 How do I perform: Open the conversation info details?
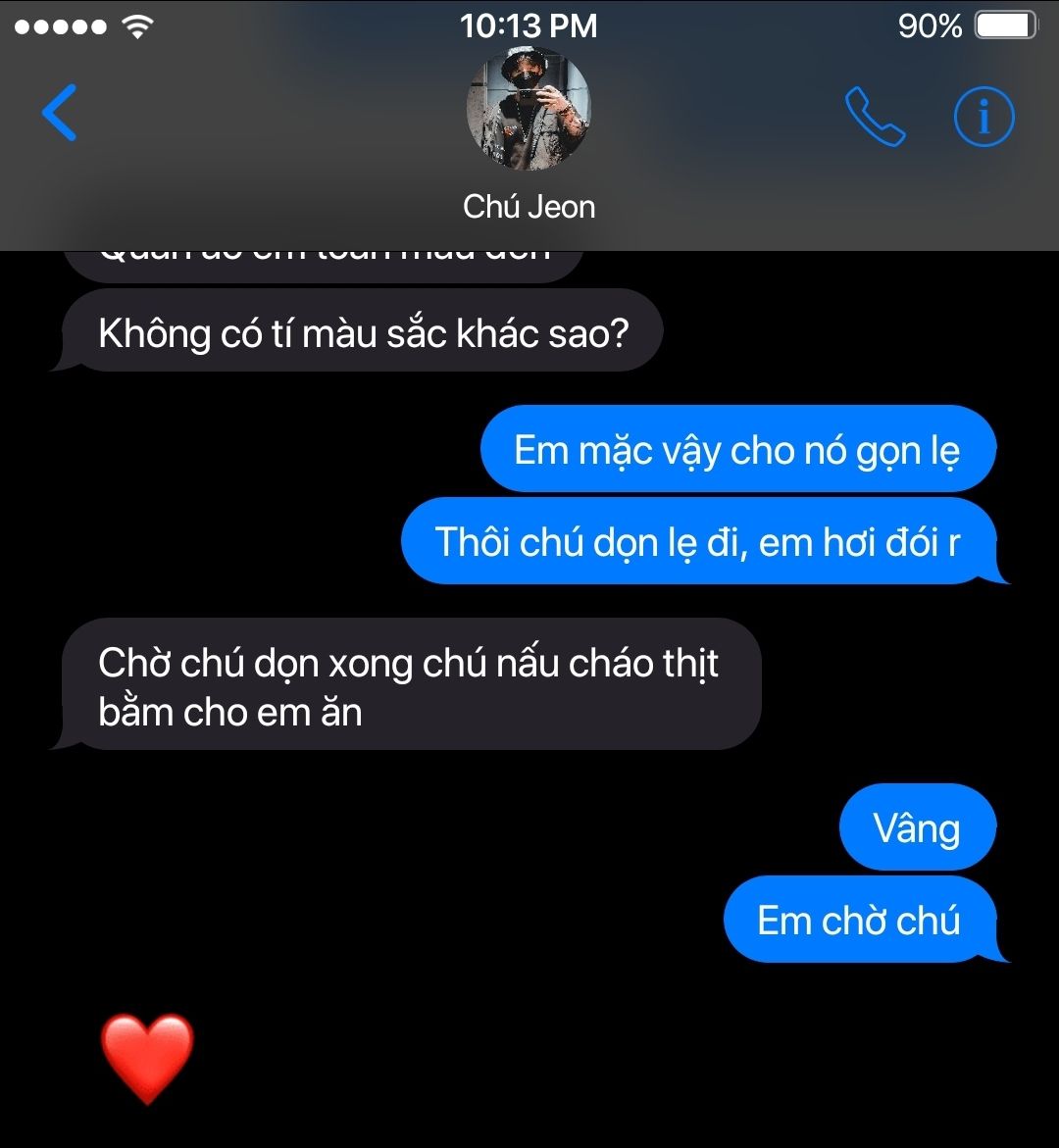(x=983, y=118)
